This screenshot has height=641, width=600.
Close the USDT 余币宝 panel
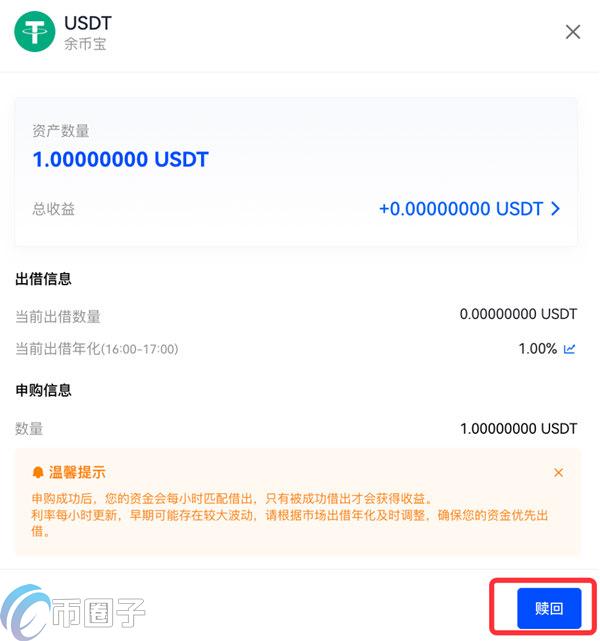pyautogui.click(x=573, y=32)
